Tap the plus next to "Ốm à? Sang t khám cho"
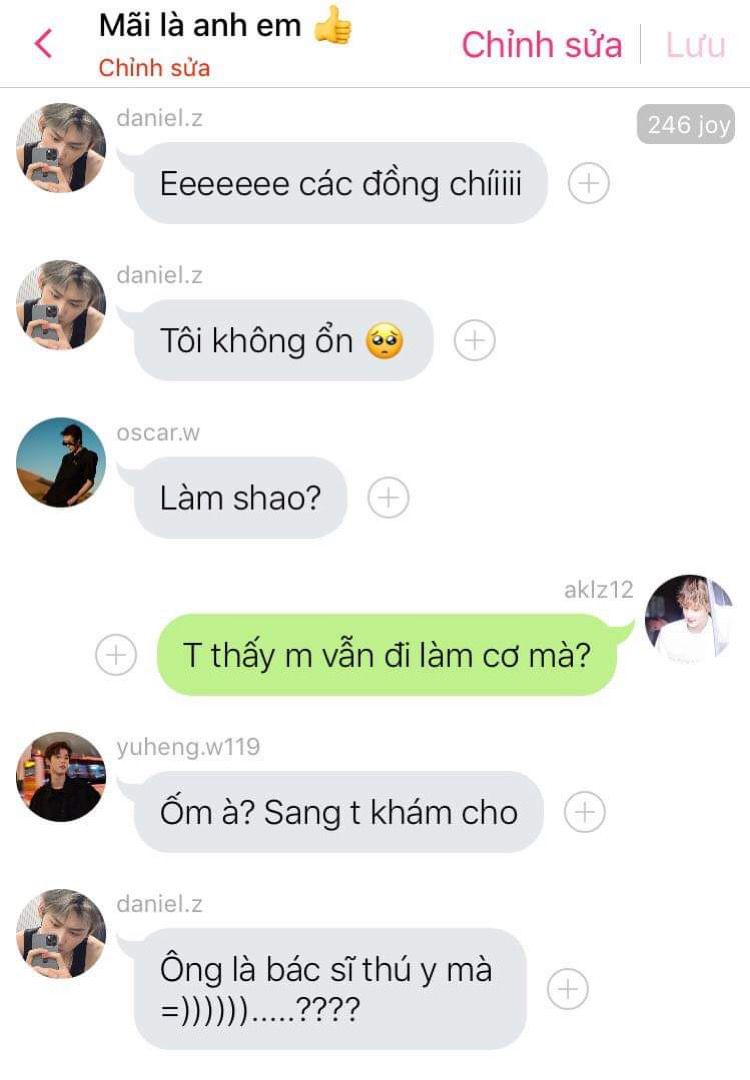This screenshot has height=1080, width=750. pos(585,812)
